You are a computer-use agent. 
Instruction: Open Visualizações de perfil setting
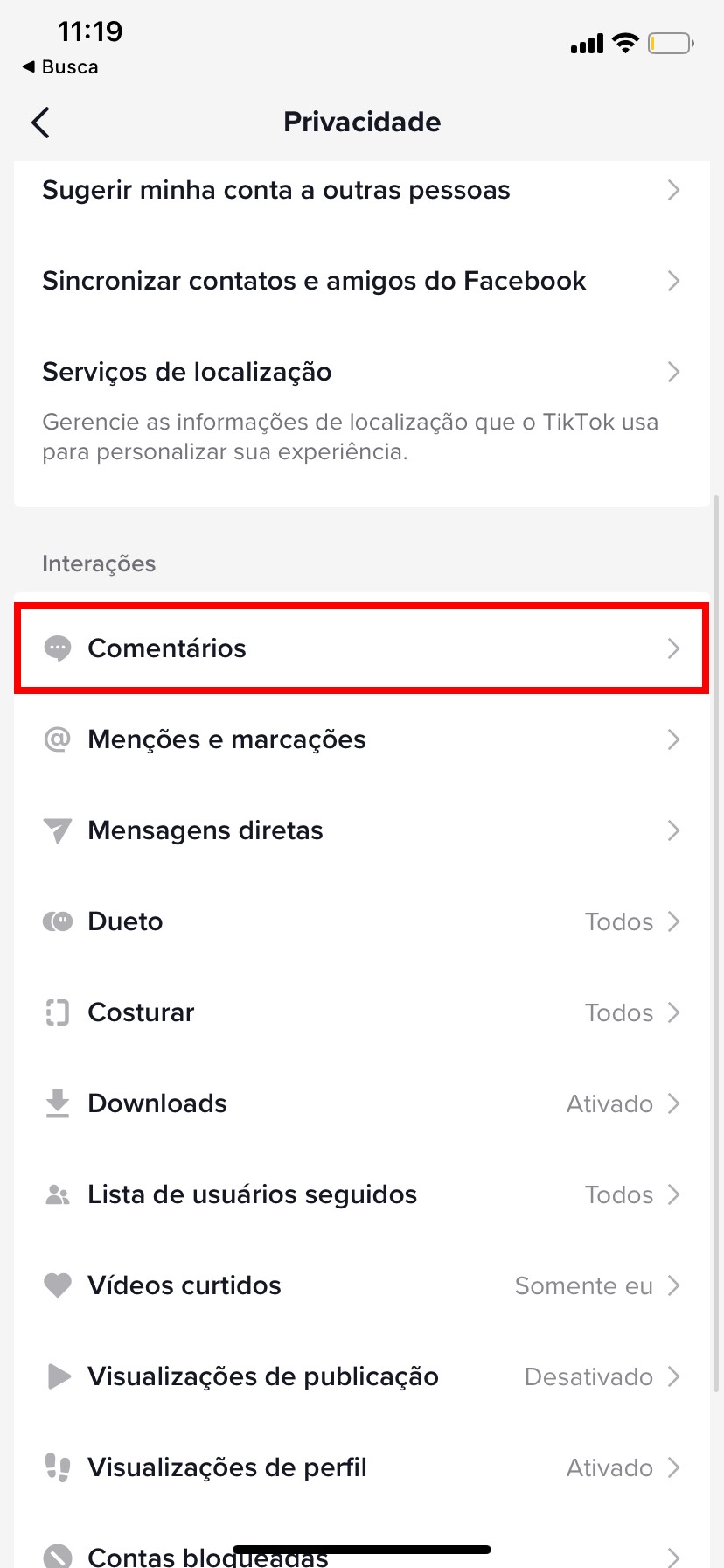[x=361, y=1468]
